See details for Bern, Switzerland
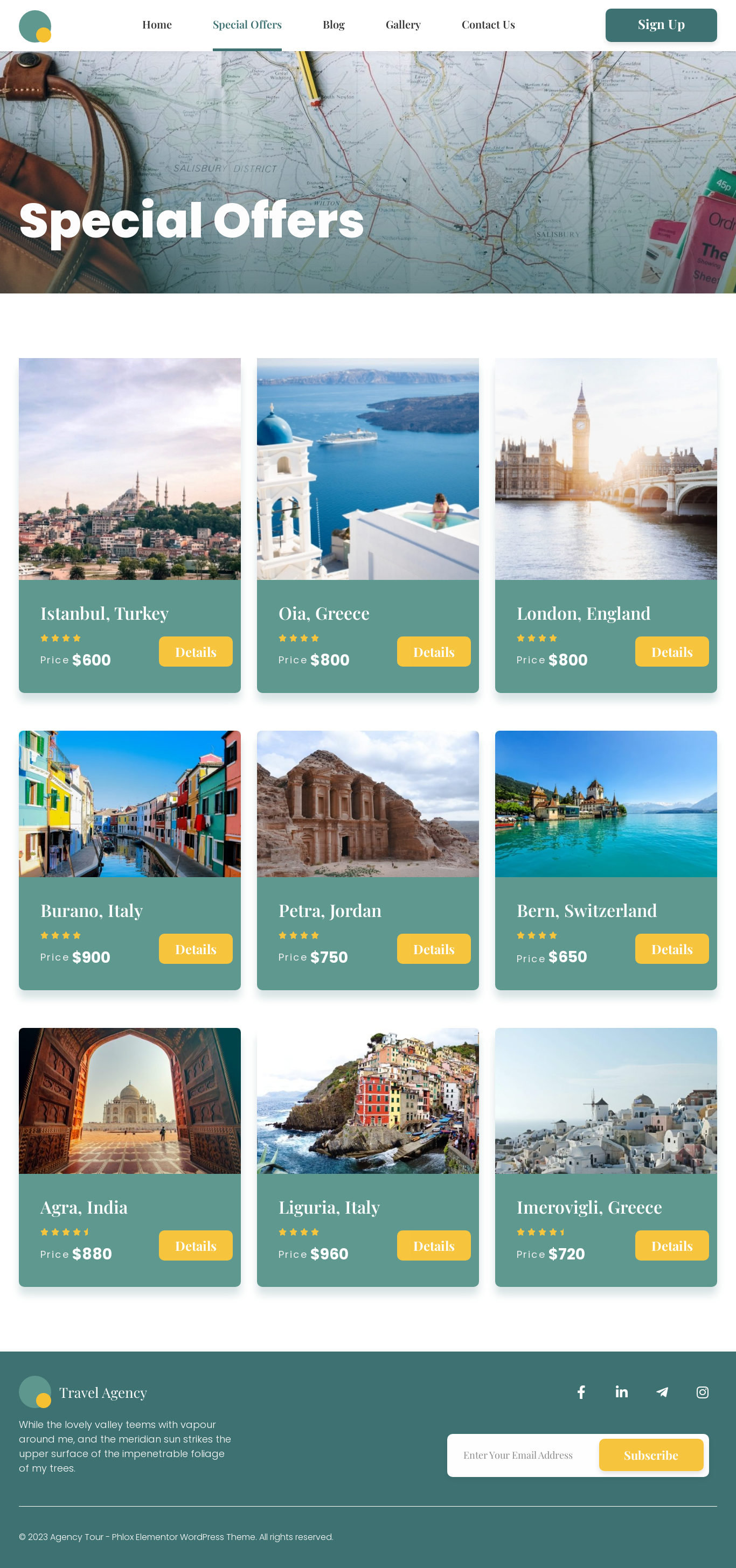This screenshot has width=736, height=1568. click(671, 949)
